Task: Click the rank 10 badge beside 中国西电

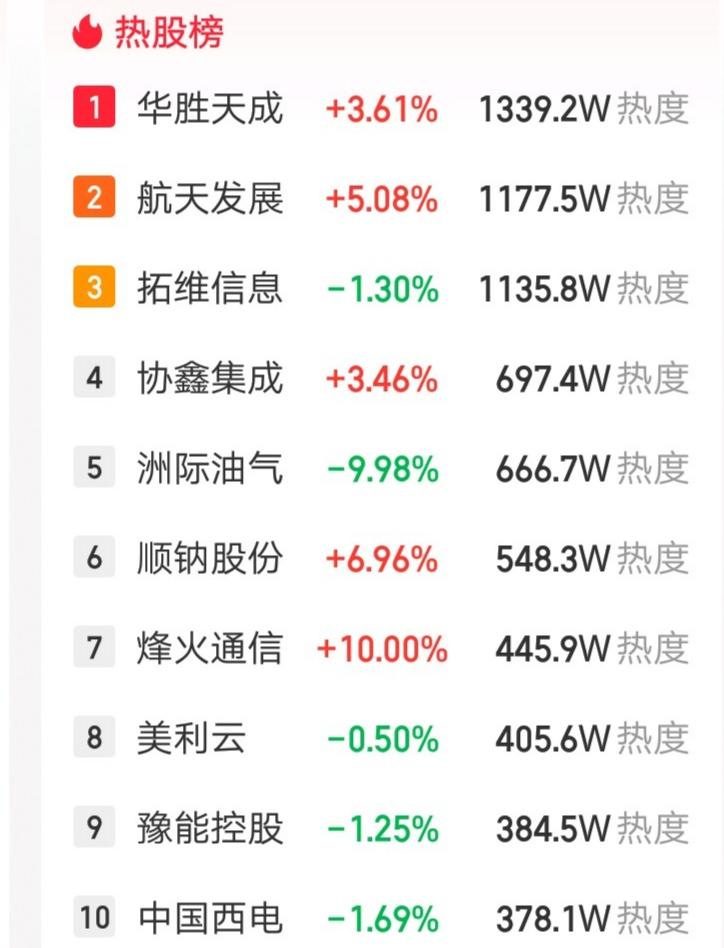Action: click(95, 917)
